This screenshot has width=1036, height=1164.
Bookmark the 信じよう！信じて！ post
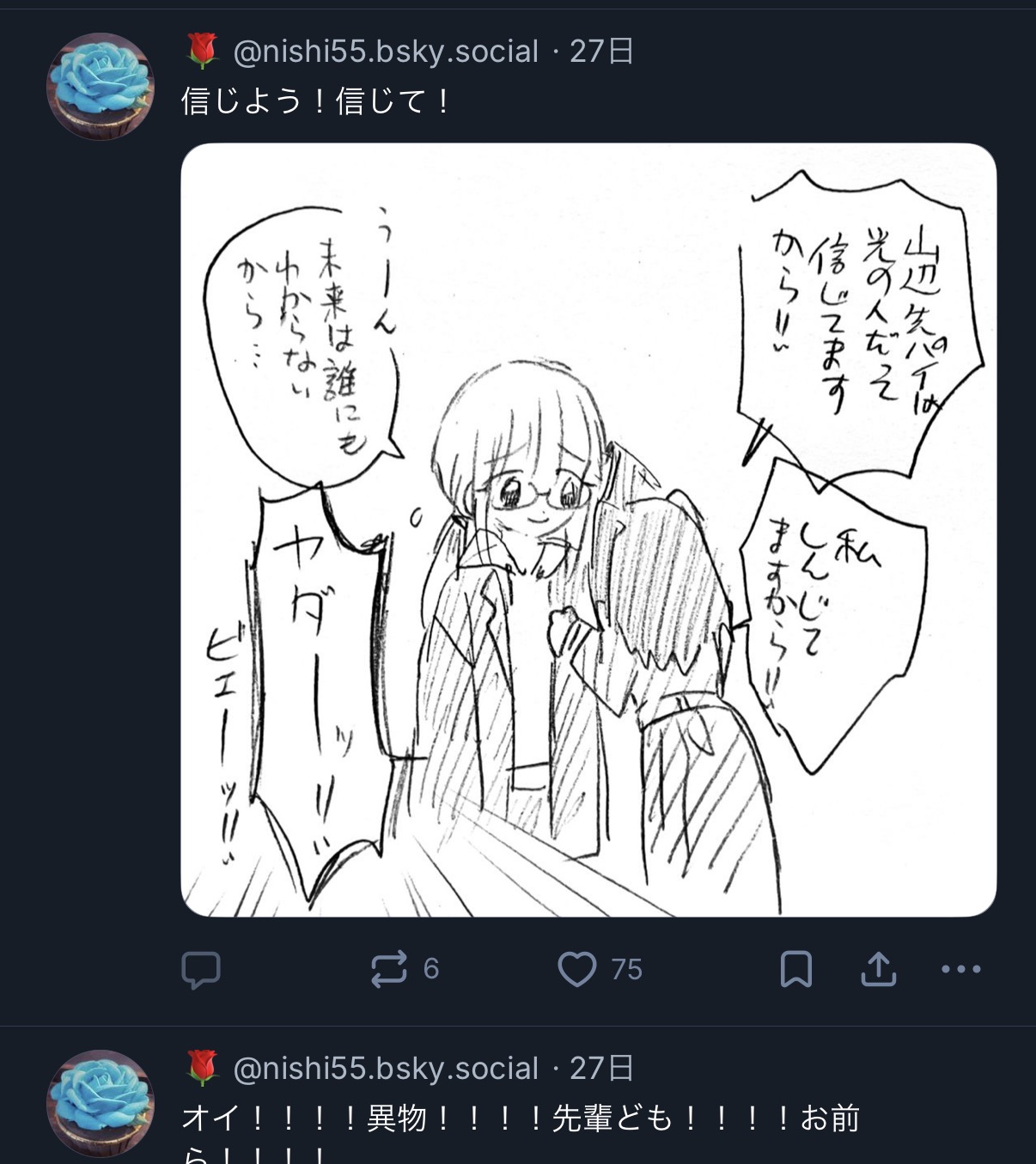point(795,969)
